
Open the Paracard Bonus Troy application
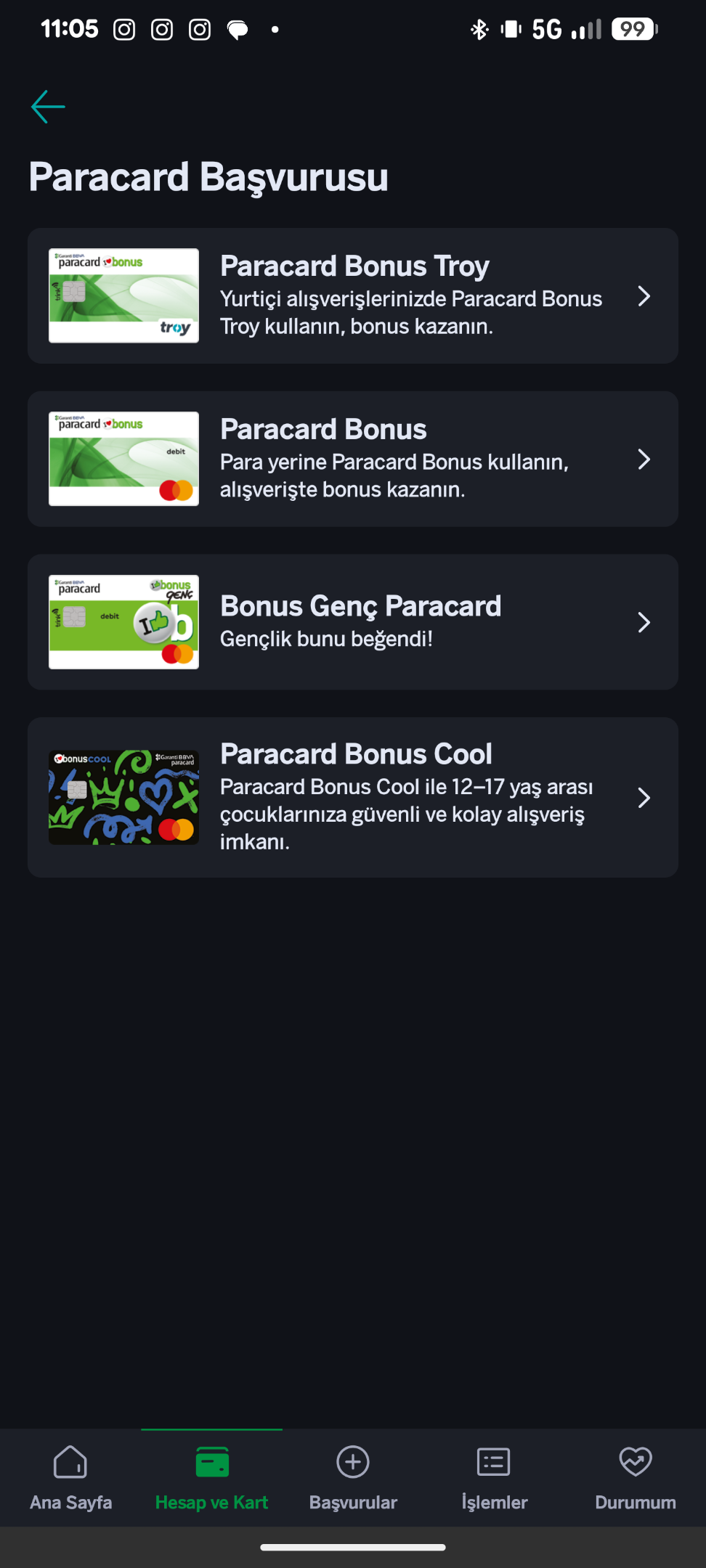click(x=353, y=296)
